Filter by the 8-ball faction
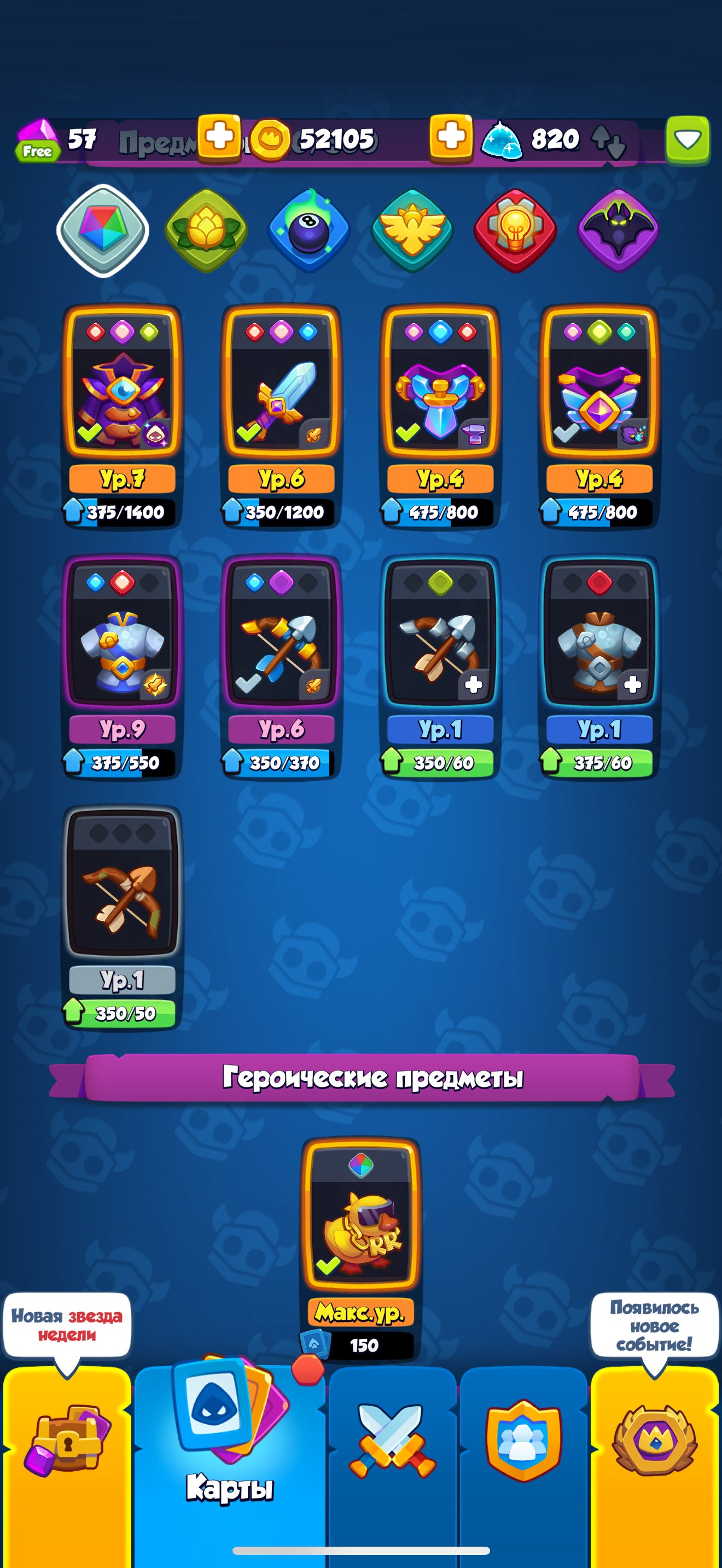722x1568 pixels. pyautogui.click(x=309, y=230)
